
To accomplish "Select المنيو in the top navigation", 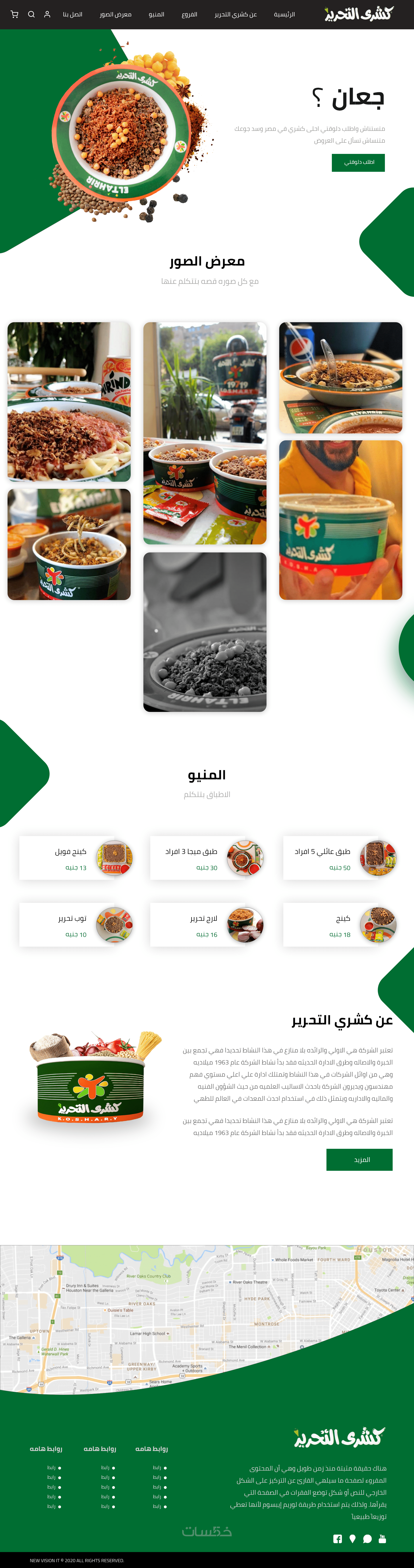I will pyautogui.click(x=157, y=14).
